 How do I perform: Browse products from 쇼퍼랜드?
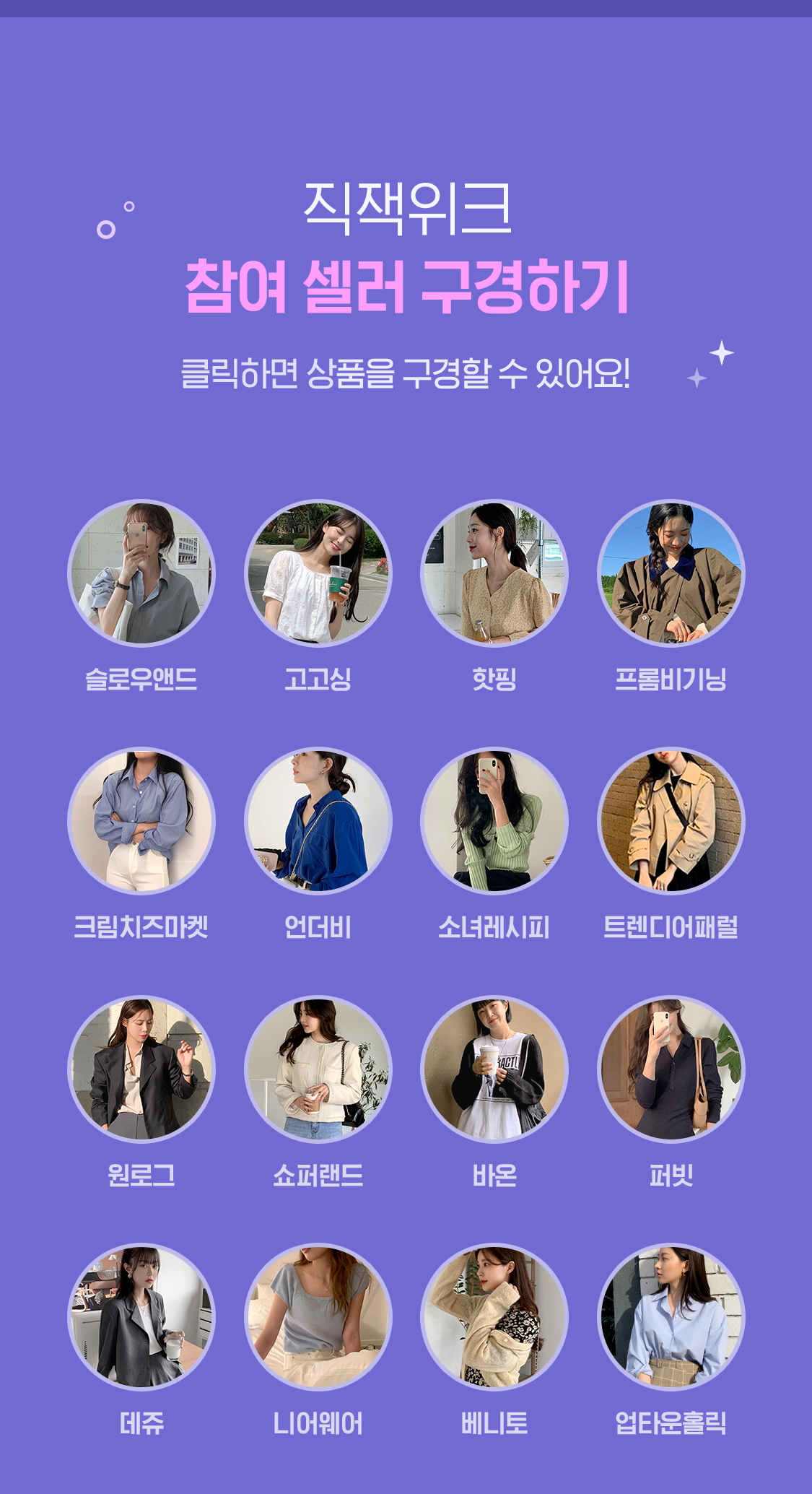pos(318,1069)
